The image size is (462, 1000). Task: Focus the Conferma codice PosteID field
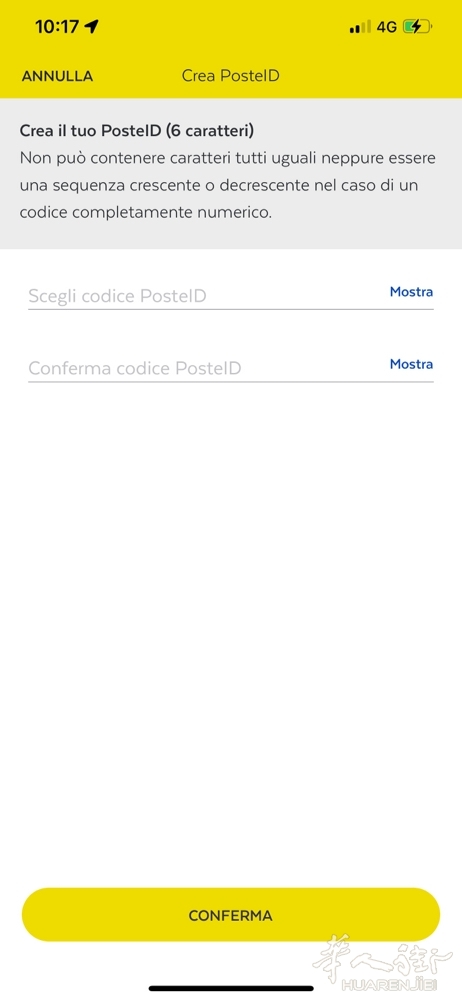[x=204, y=368]
